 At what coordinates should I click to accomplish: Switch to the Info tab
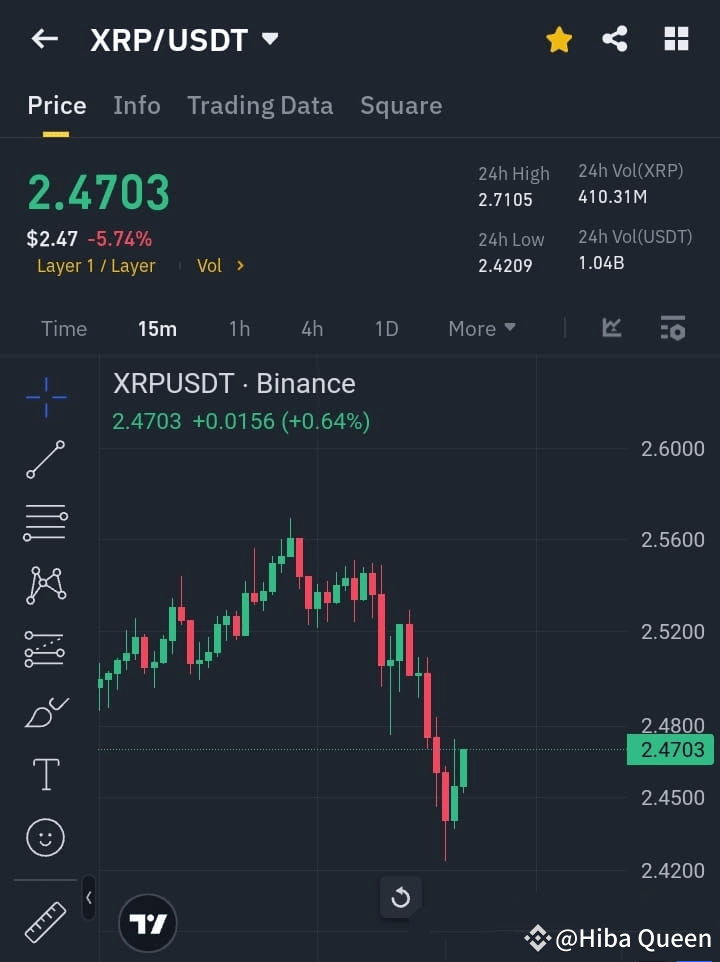[x=137, y=106]
